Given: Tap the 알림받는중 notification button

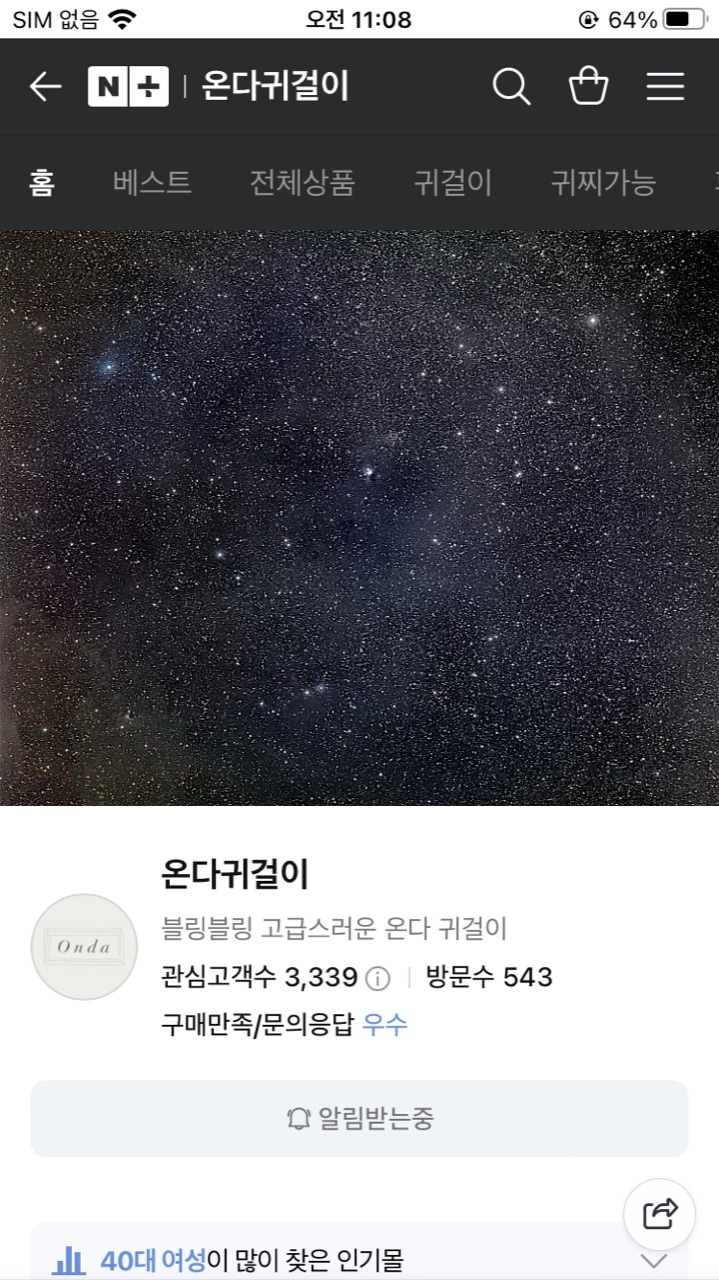Looking at the screenshot, I should tap(359, 1118).
